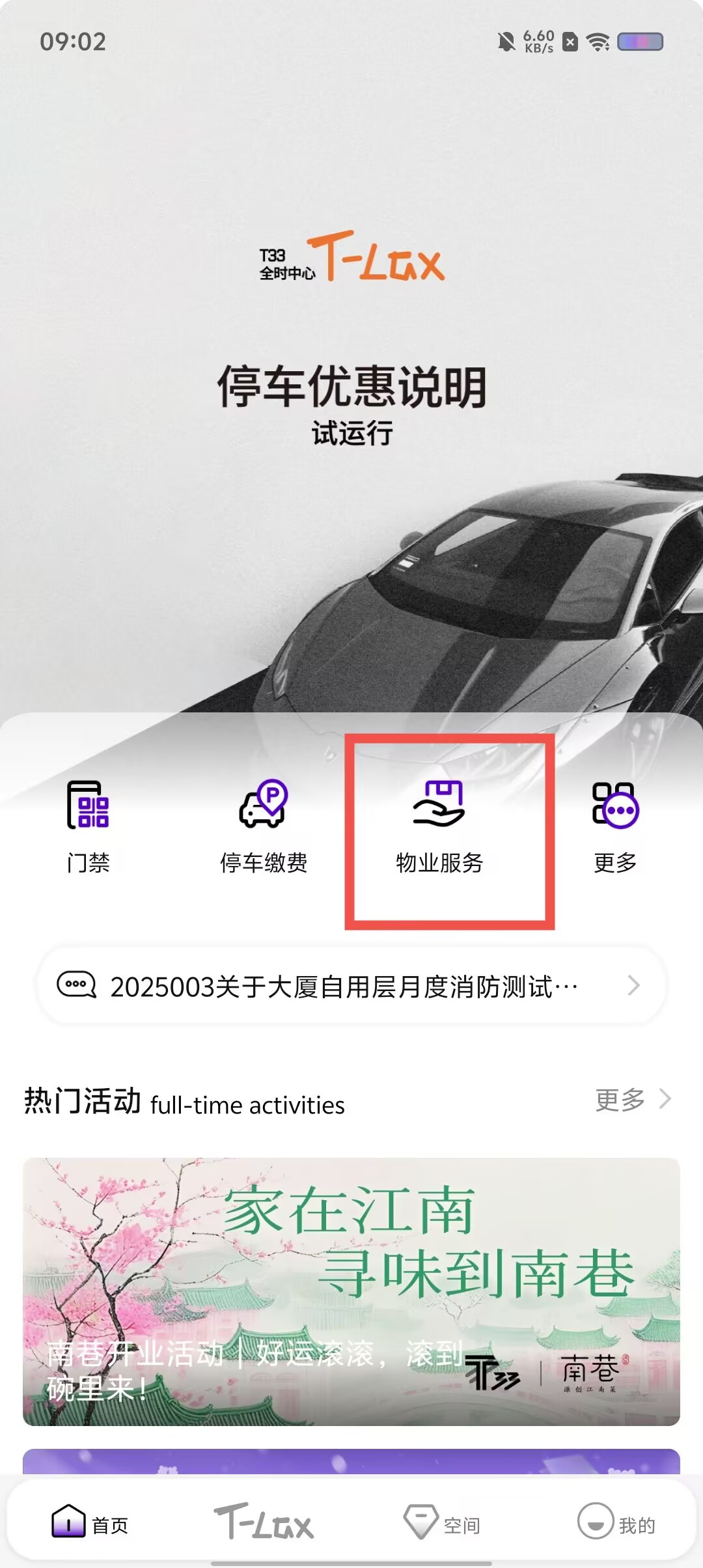Switch to the 空间 tab

pyautogui.click(x=441, y=1522)
